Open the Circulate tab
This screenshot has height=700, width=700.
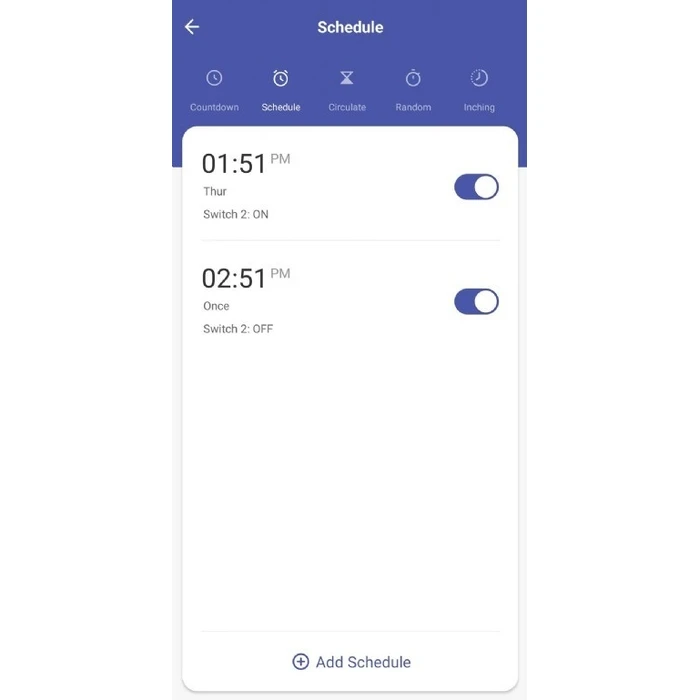(347, 90)
